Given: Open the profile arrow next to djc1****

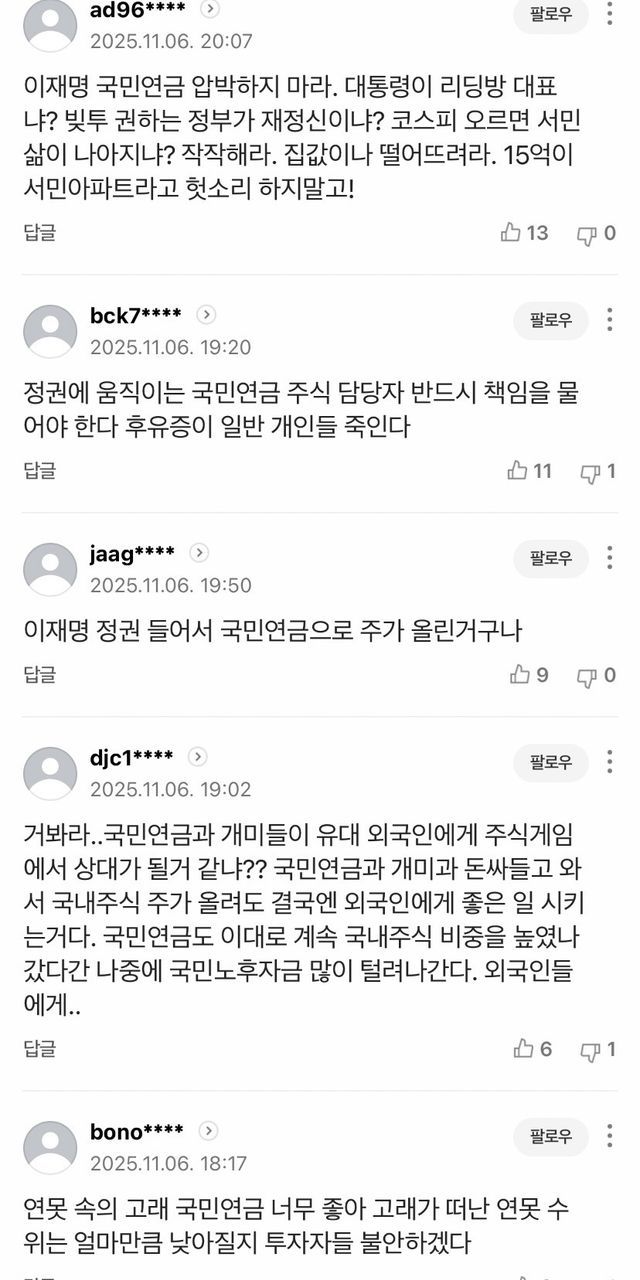Looking at the screenshot, I should tap(199, 757).
